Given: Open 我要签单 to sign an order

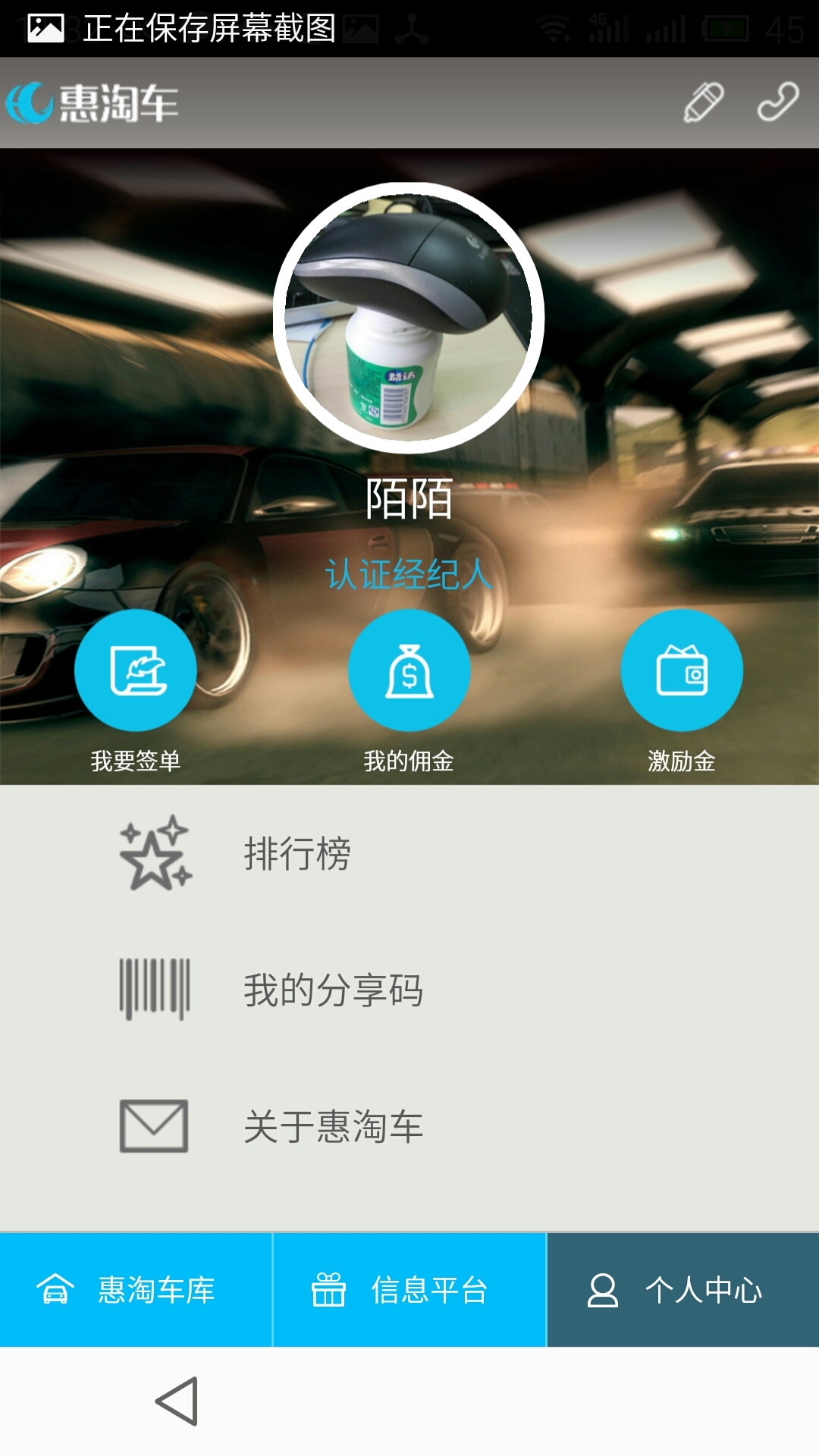Looking at the screenshot, I should (136, 670).
